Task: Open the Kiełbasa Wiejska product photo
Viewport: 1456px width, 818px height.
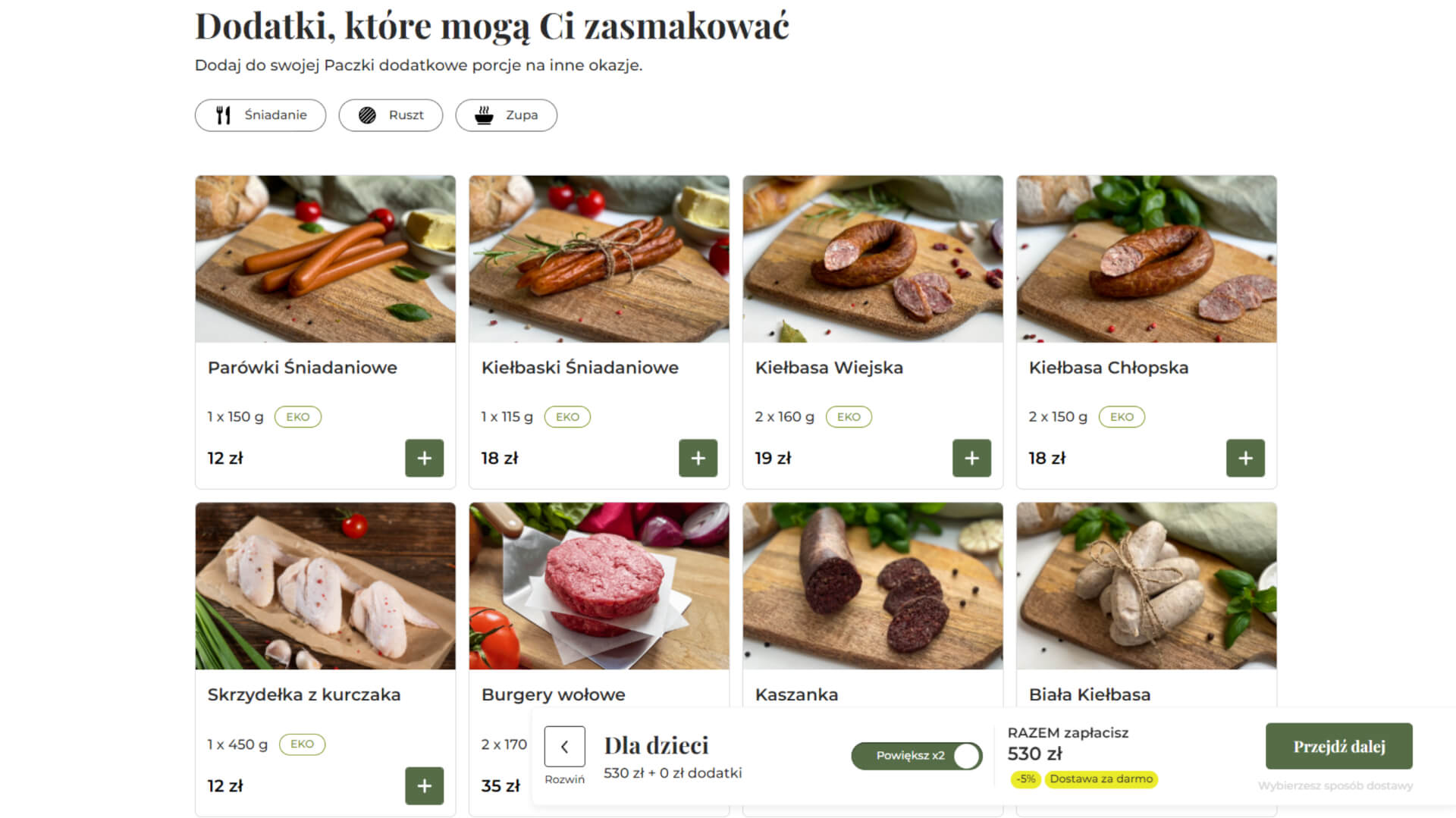Action: (x=873, y=259)
